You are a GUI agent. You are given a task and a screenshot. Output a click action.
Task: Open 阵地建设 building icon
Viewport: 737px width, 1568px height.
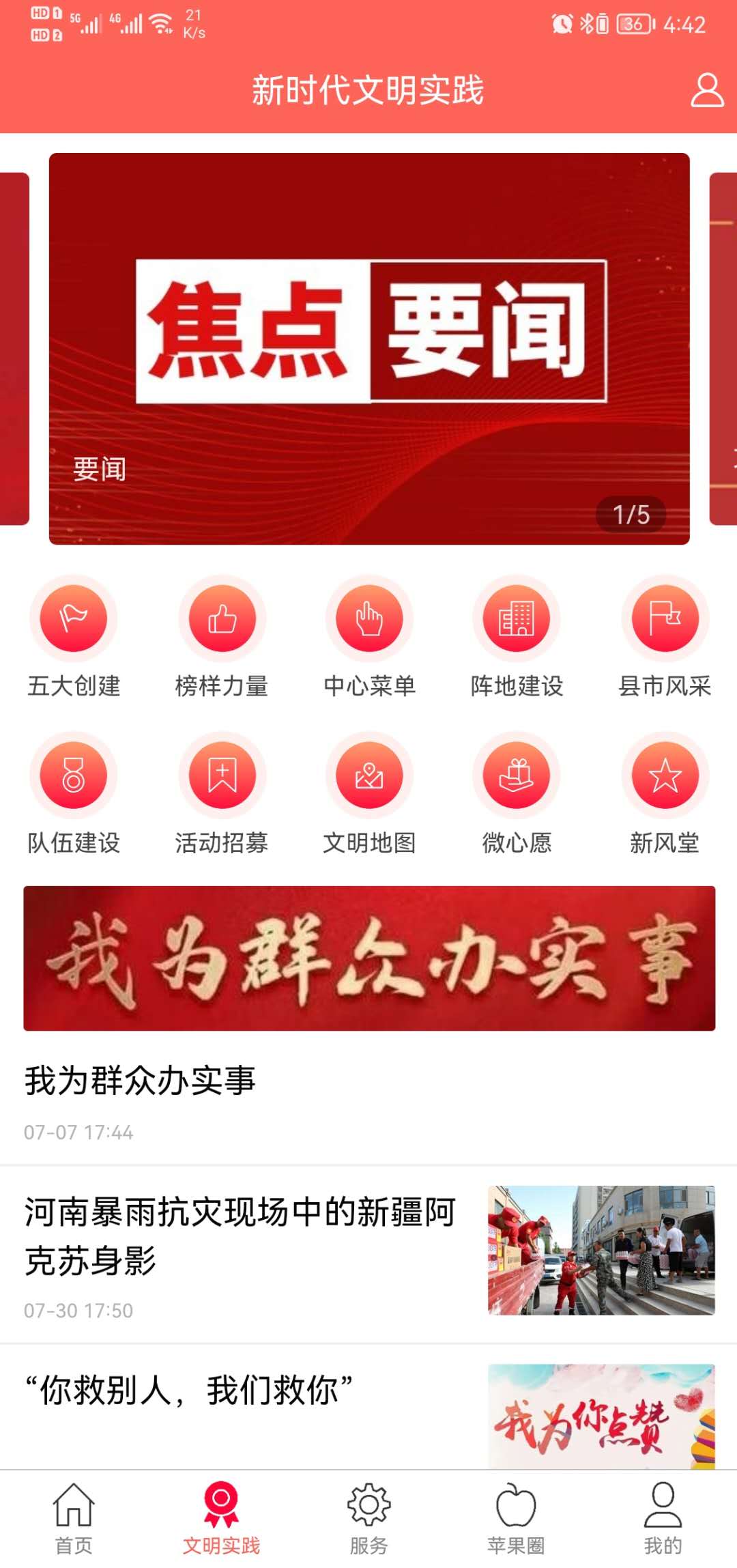click(x=516, y=616)
